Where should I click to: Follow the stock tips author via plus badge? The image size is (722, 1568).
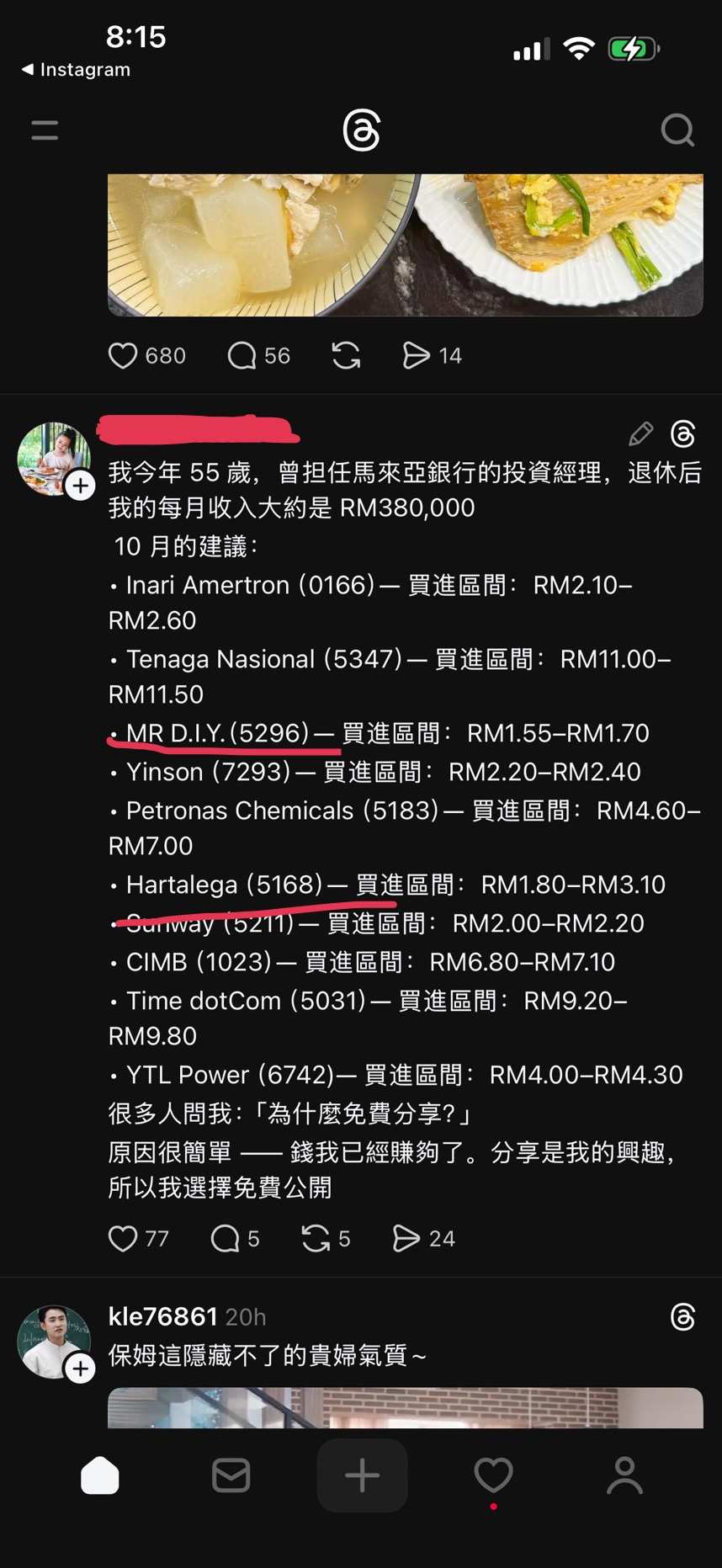click(80, 486)
